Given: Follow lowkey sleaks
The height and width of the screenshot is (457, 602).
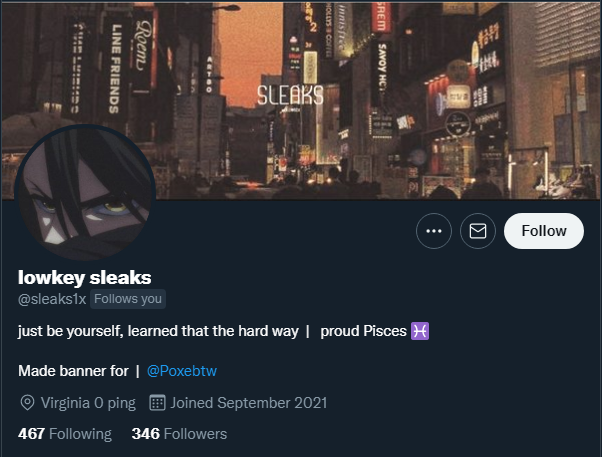Looking at the screenshot, I should (543, 231).
